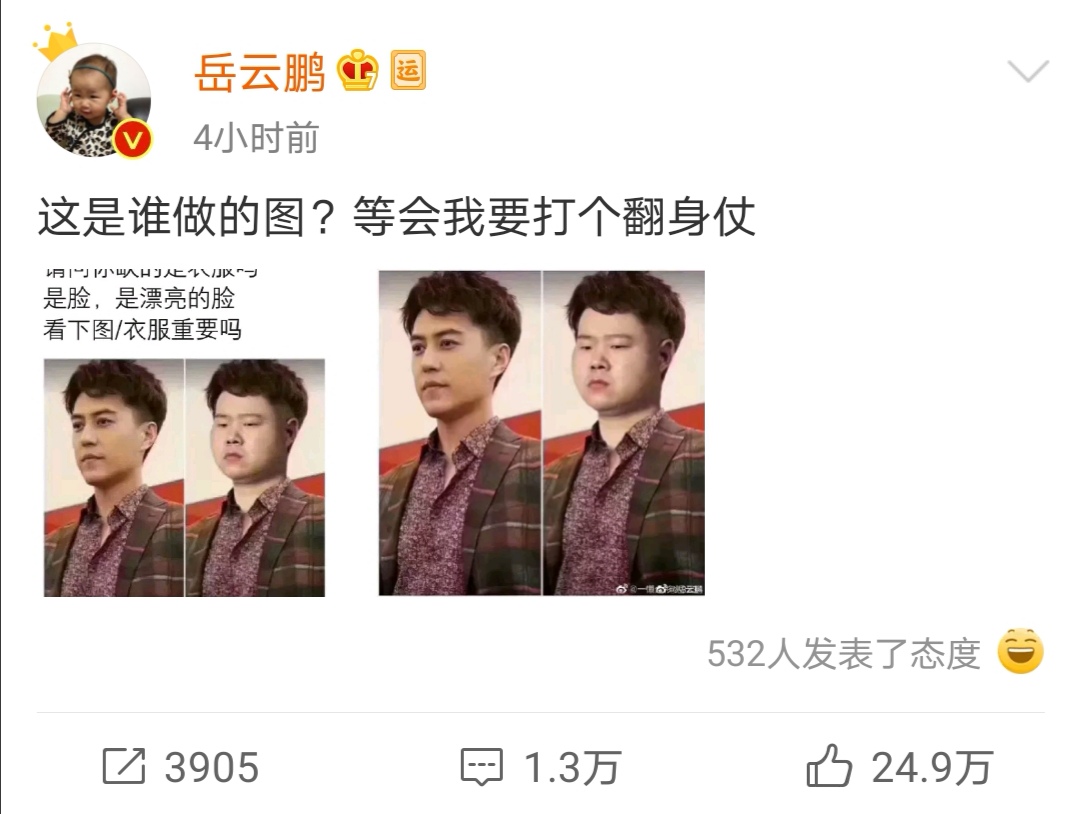Open 岳云鹏's profile avatar
This screenshot has height=814, width=1080.
pos(94,101)
